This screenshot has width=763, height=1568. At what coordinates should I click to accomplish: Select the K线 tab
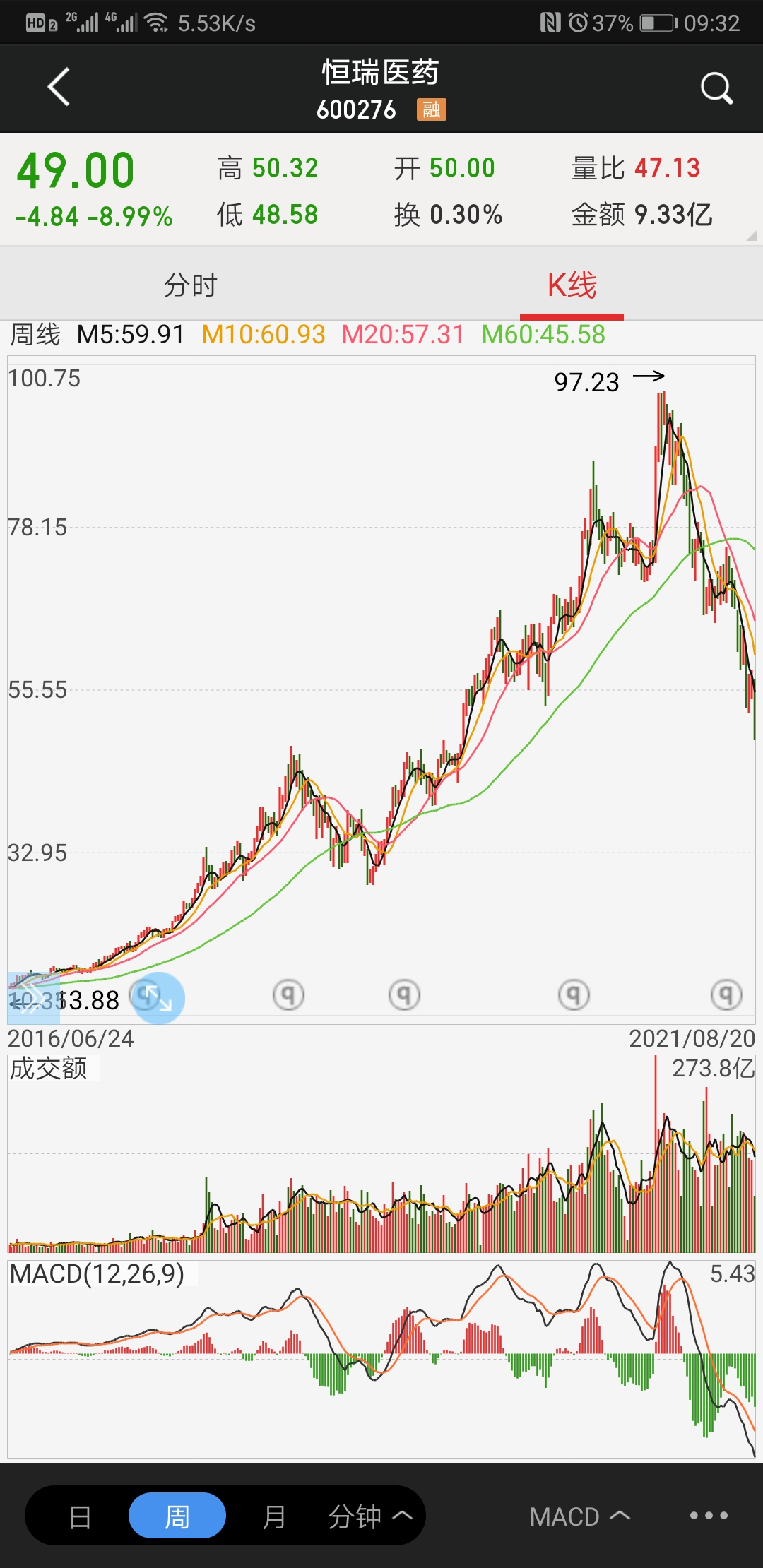[x=572, y=285]
